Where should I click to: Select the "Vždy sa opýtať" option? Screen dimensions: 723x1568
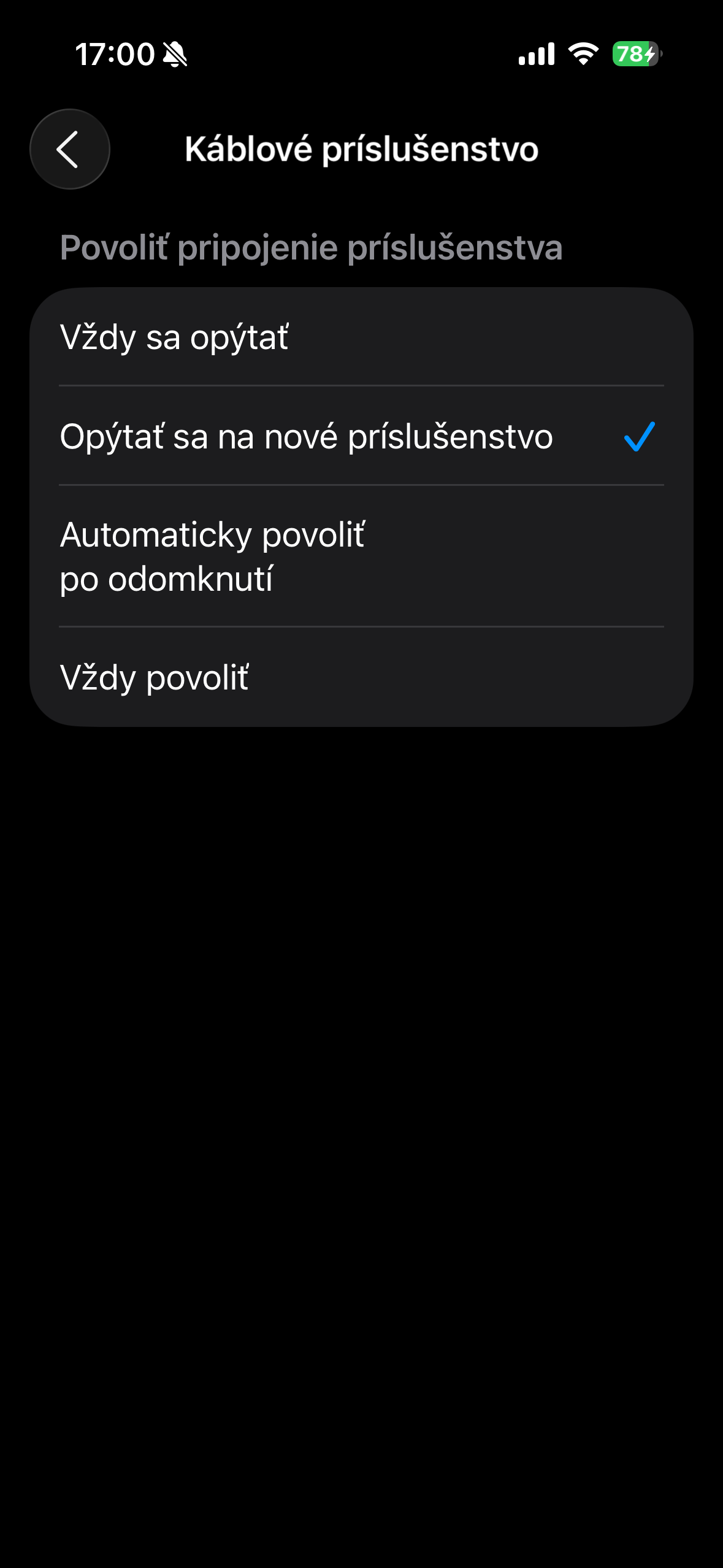tap(361, 337)
